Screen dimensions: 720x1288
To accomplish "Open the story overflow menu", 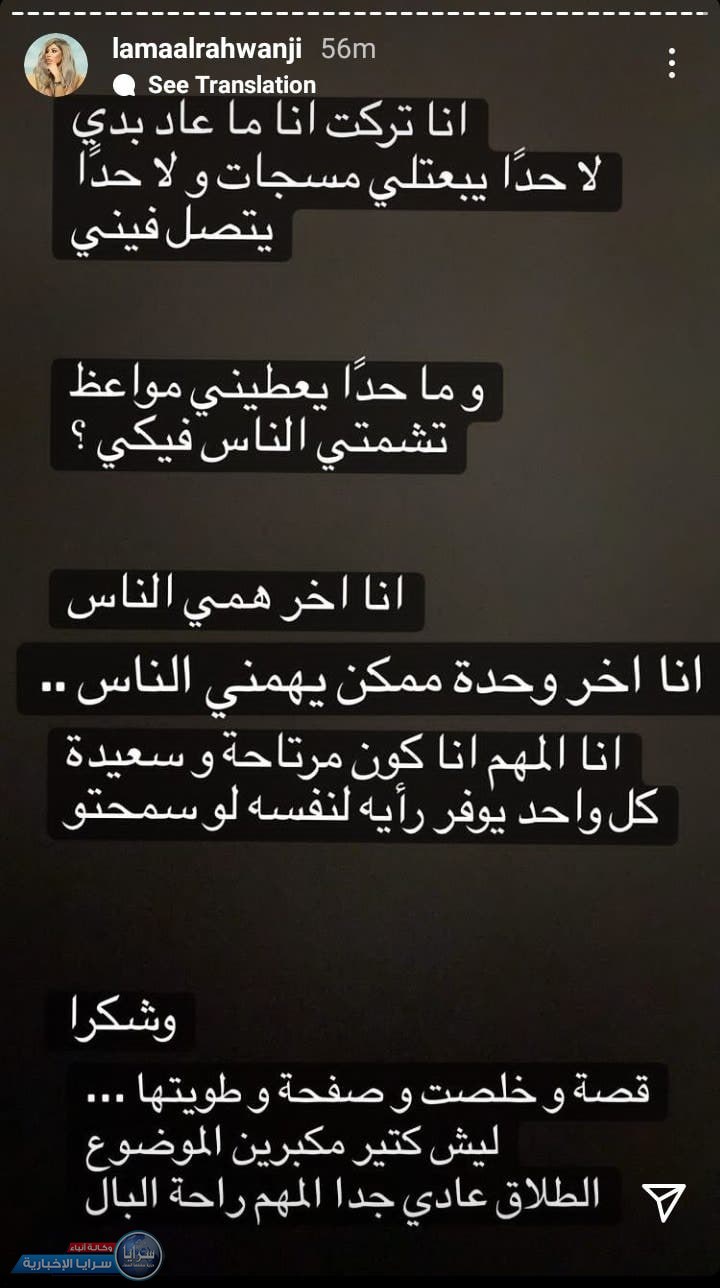I will click(x=671, y=63).
